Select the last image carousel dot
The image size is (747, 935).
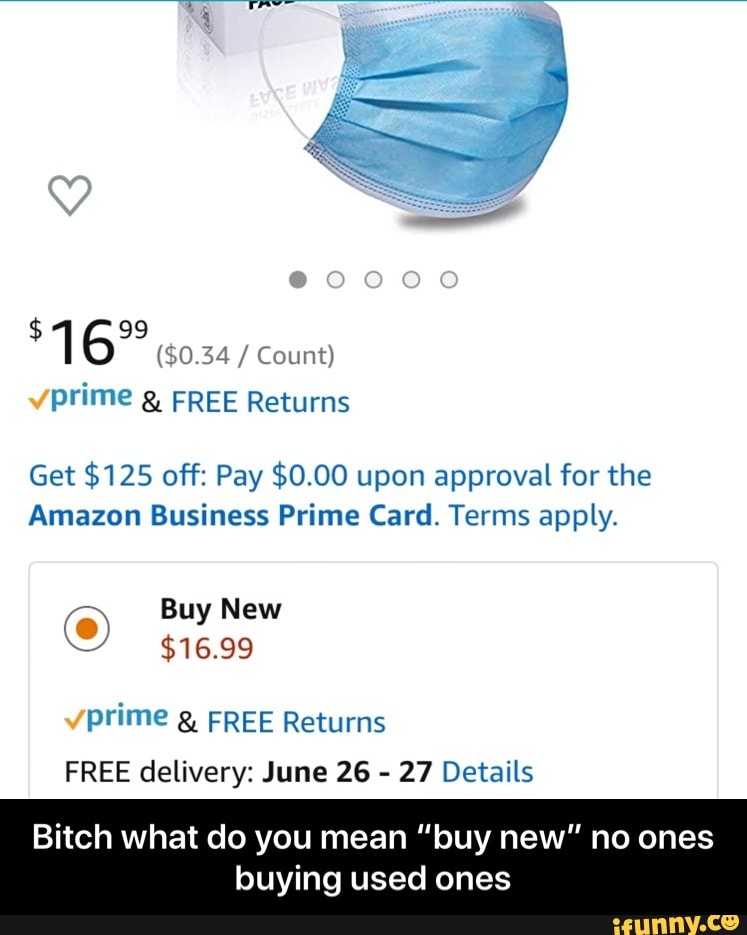(449, 279)
